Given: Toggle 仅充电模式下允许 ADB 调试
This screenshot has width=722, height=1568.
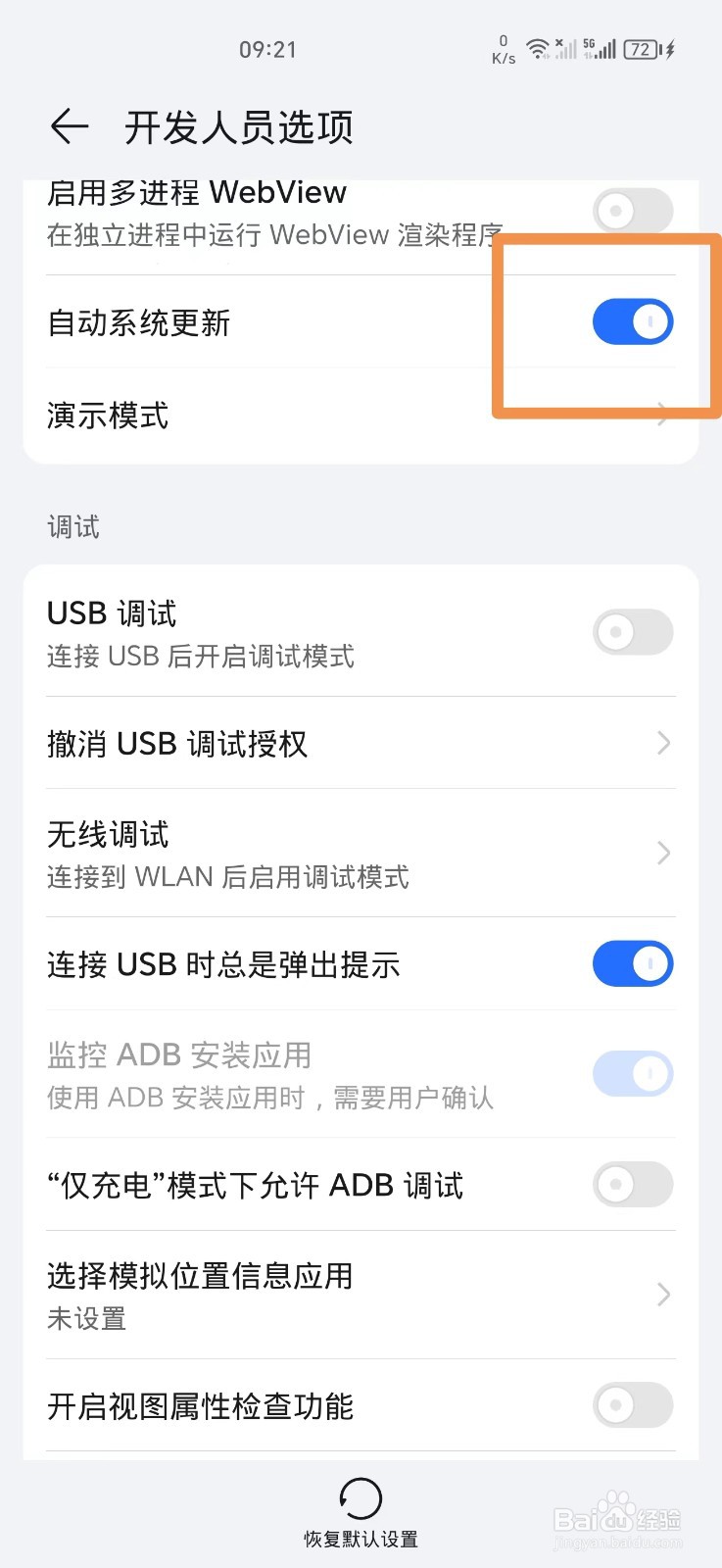Looking at the screenshot, I should click(x=632, y=1185).
